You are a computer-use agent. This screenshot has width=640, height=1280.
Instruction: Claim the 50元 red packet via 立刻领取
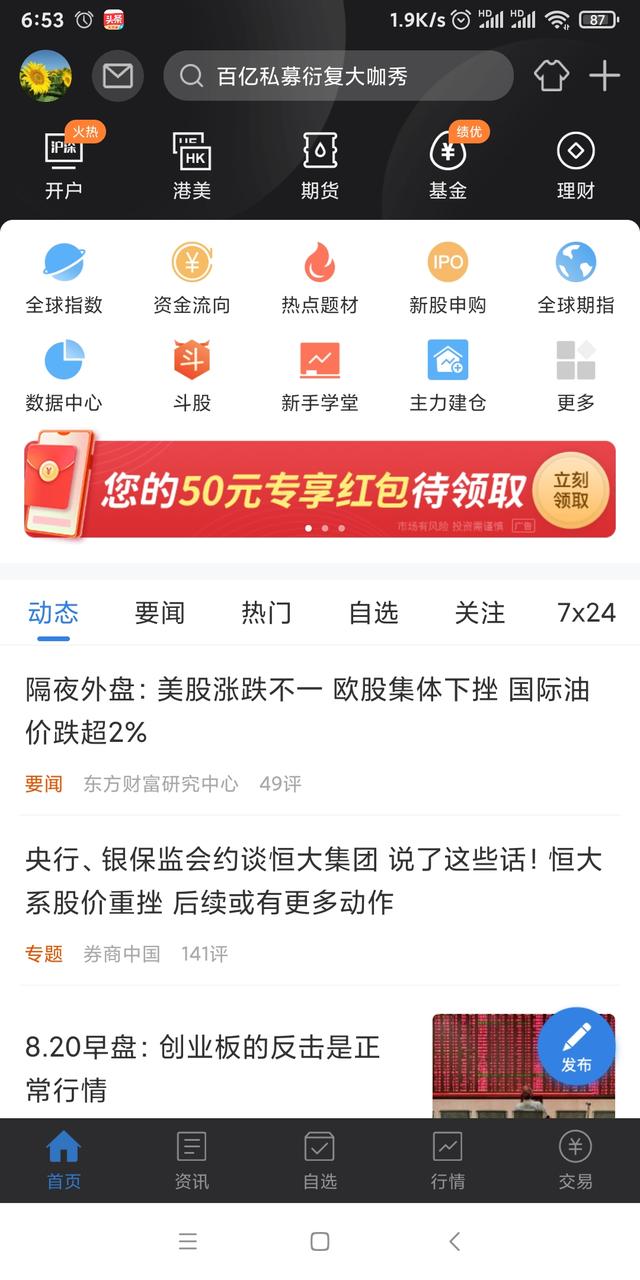(x=571, y=490)
